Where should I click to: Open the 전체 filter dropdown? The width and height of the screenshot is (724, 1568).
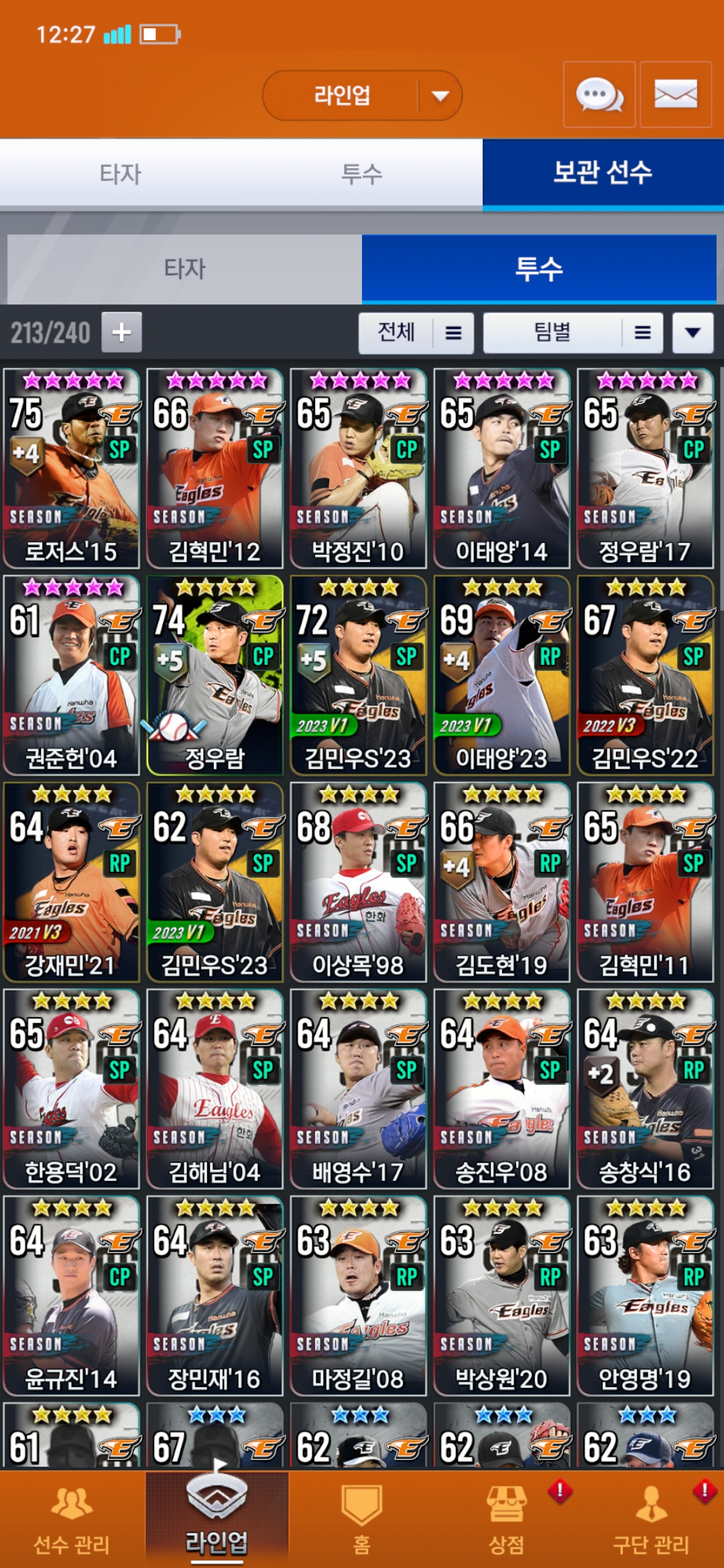[416, 332]
